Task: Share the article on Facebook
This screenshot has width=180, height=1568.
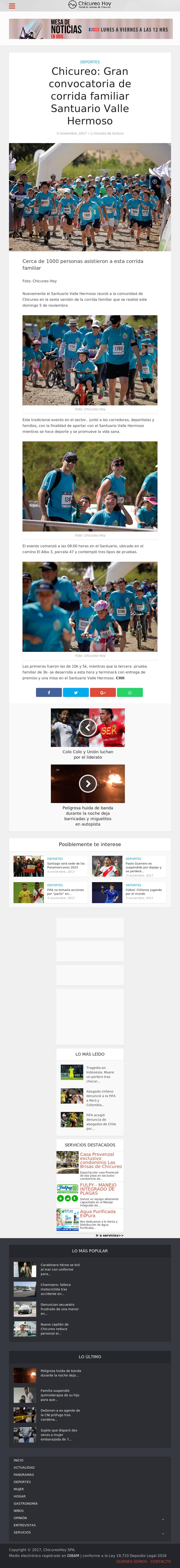Action: click(49, 692)
